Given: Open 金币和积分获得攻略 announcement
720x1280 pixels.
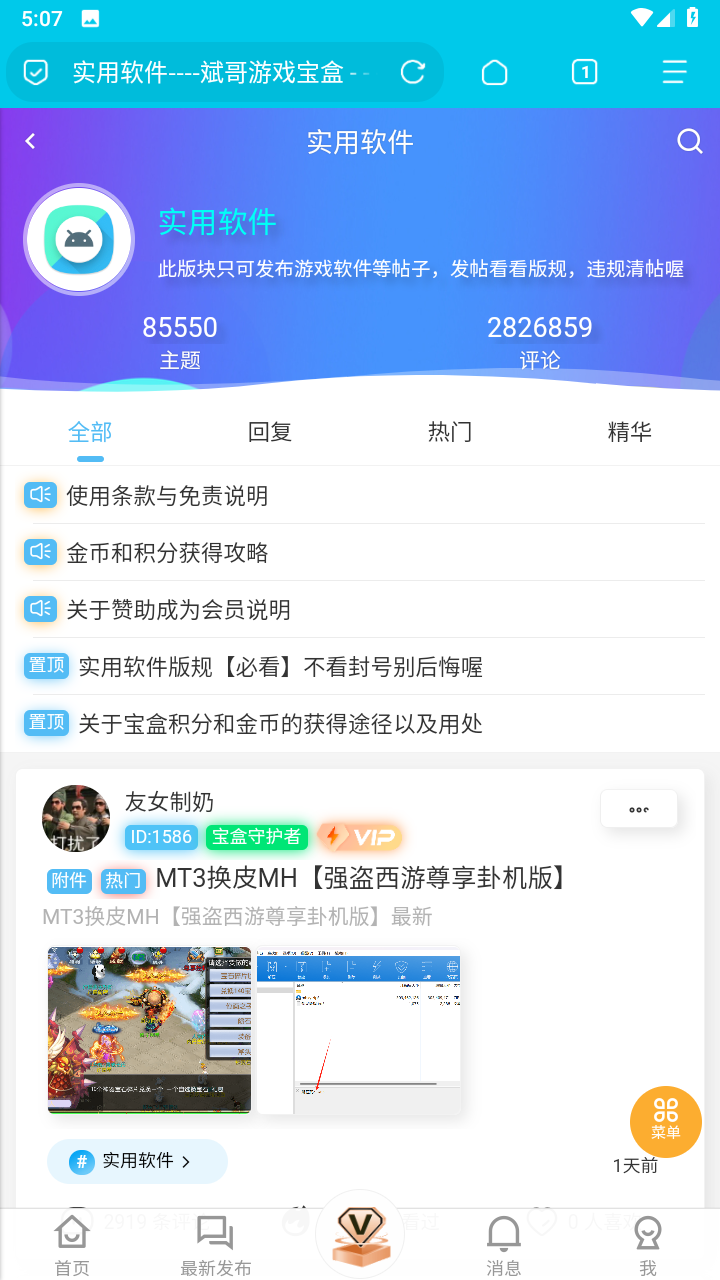Looking at the screenshot, I should (x=167, y=552).
